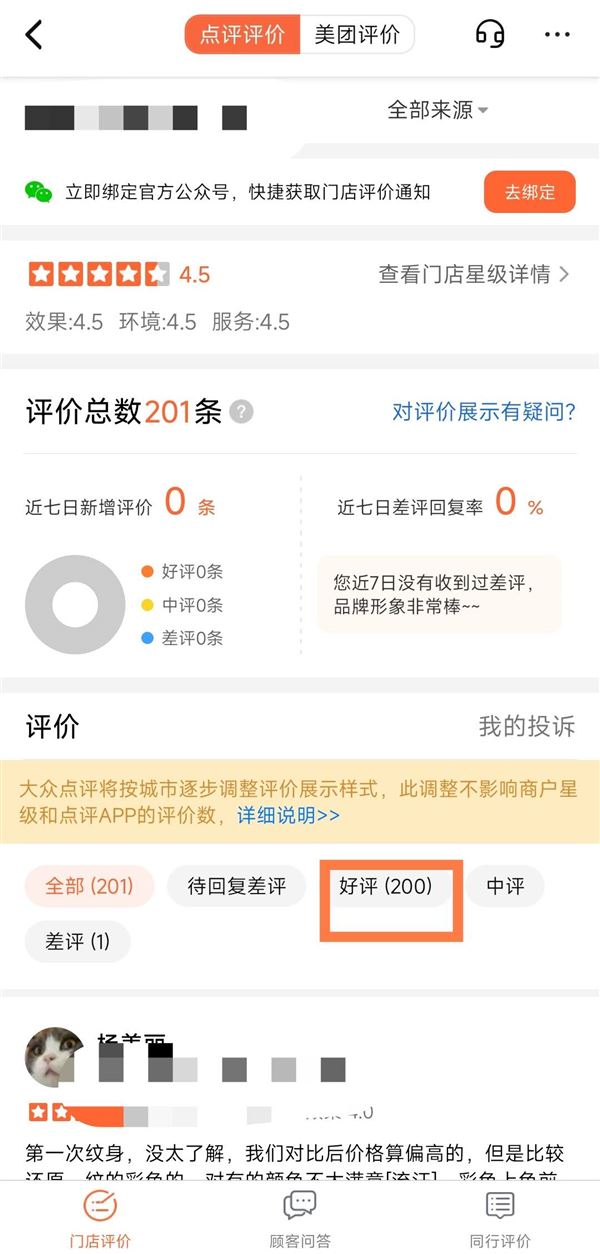This screenshot has width=600, height=1254.
Task: Open the 门店评价 bottom tab
Action: click(x=100, y=1218)
